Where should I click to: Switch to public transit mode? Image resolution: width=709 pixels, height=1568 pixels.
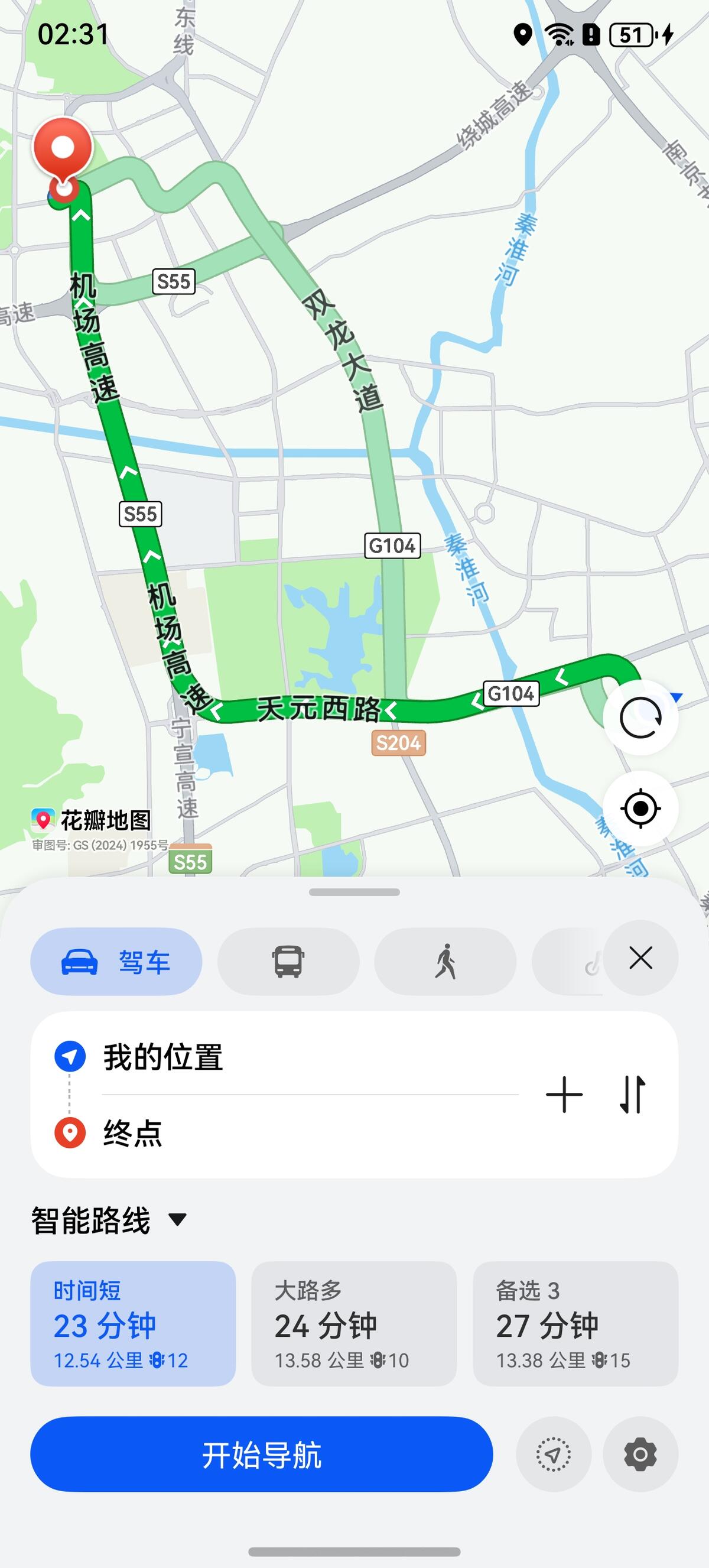coord(288,961)
